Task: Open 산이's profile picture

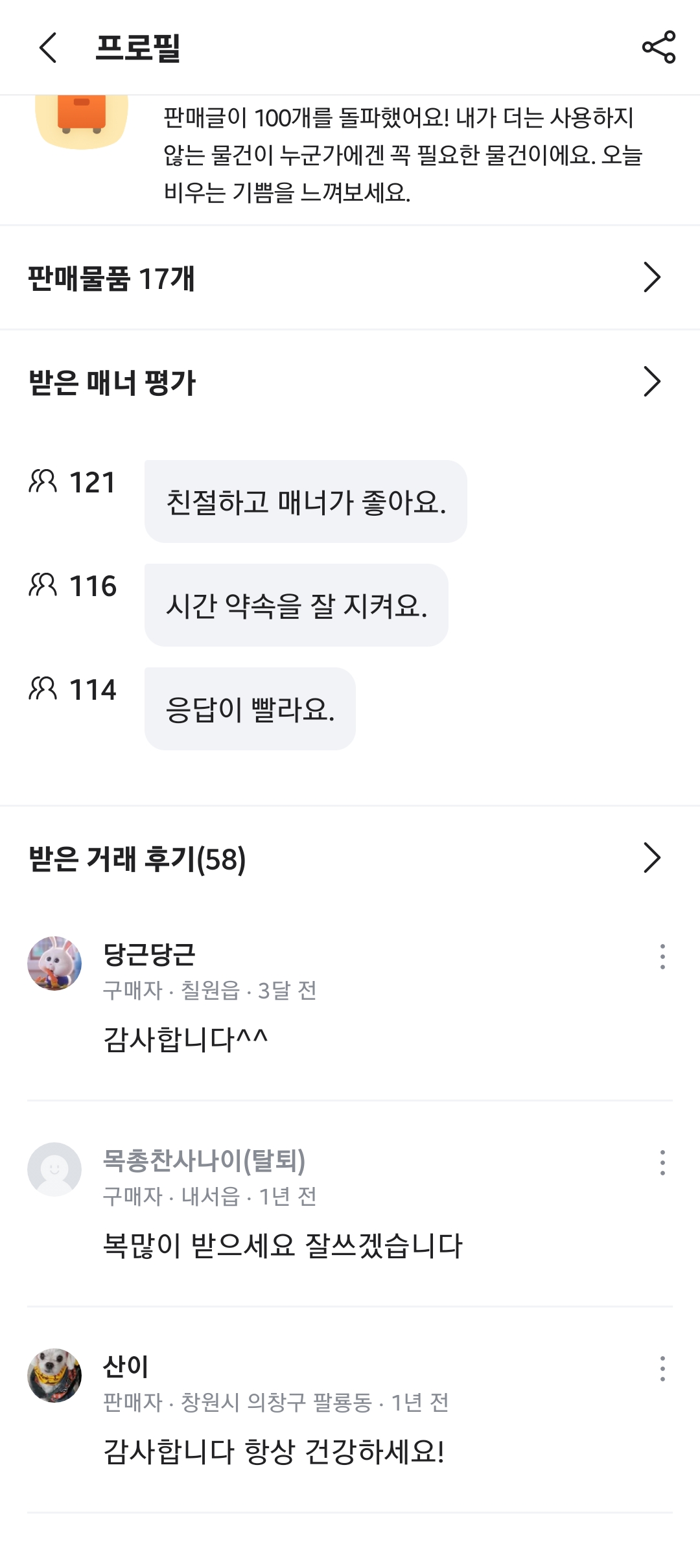Action: 54,1376
